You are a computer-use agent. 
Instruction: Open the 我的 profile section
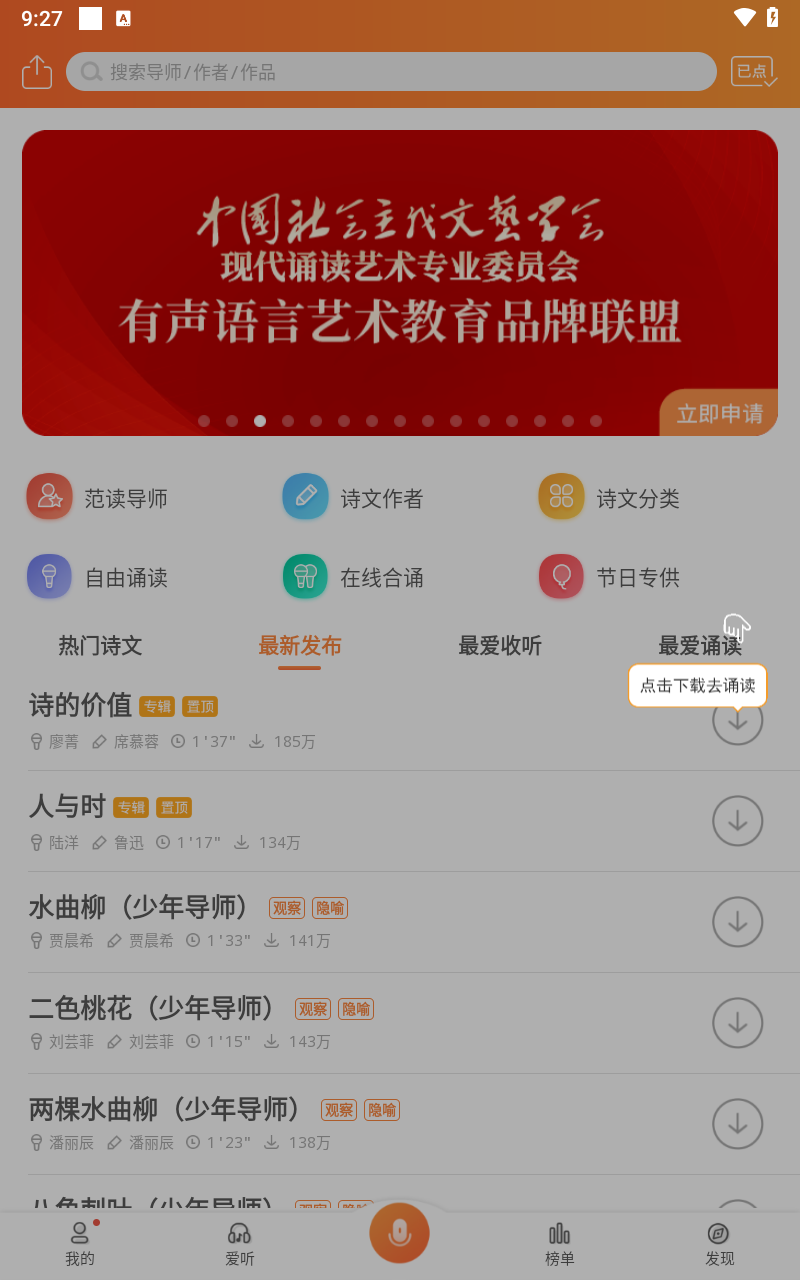pos(79,1244)
